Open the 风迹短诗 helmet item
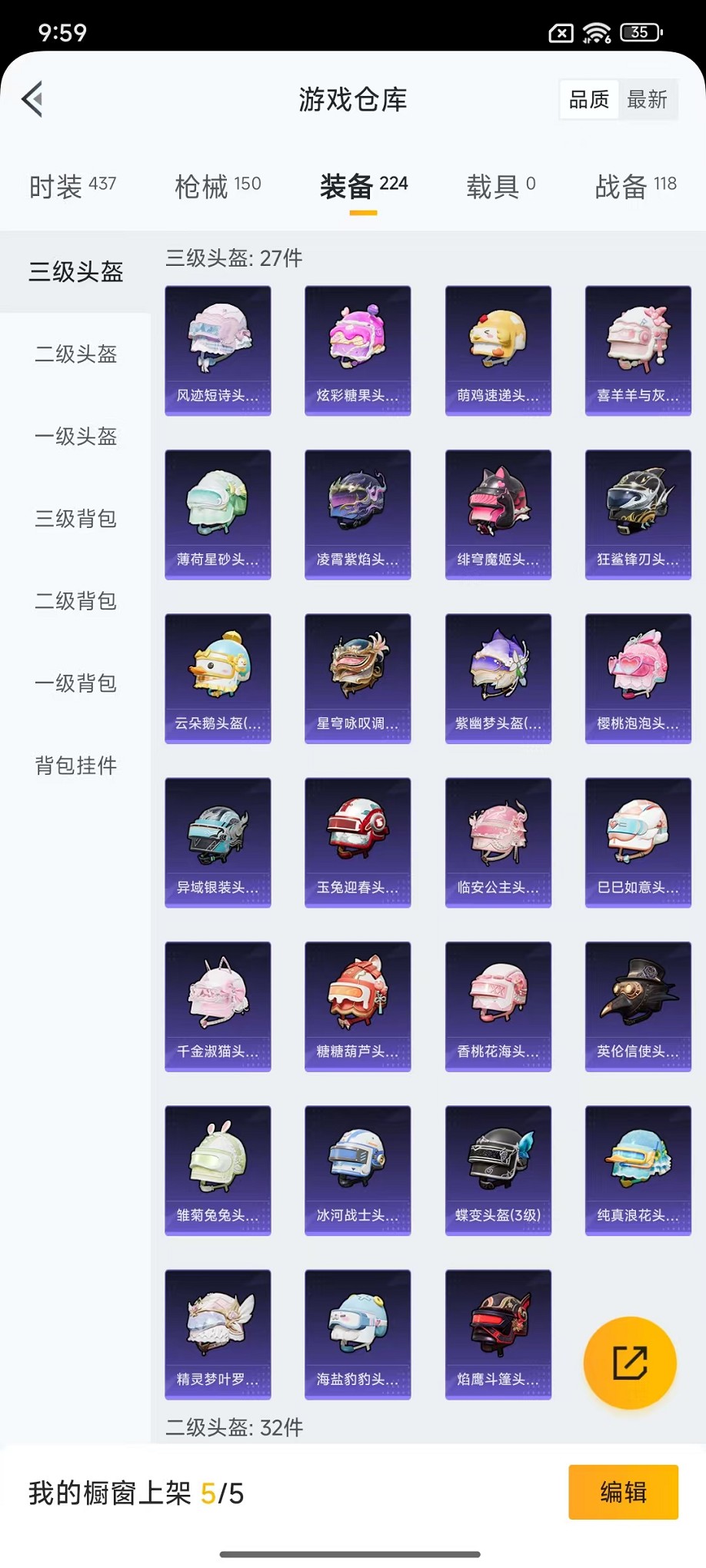706x1568 pixels. [x=218, y=350]
